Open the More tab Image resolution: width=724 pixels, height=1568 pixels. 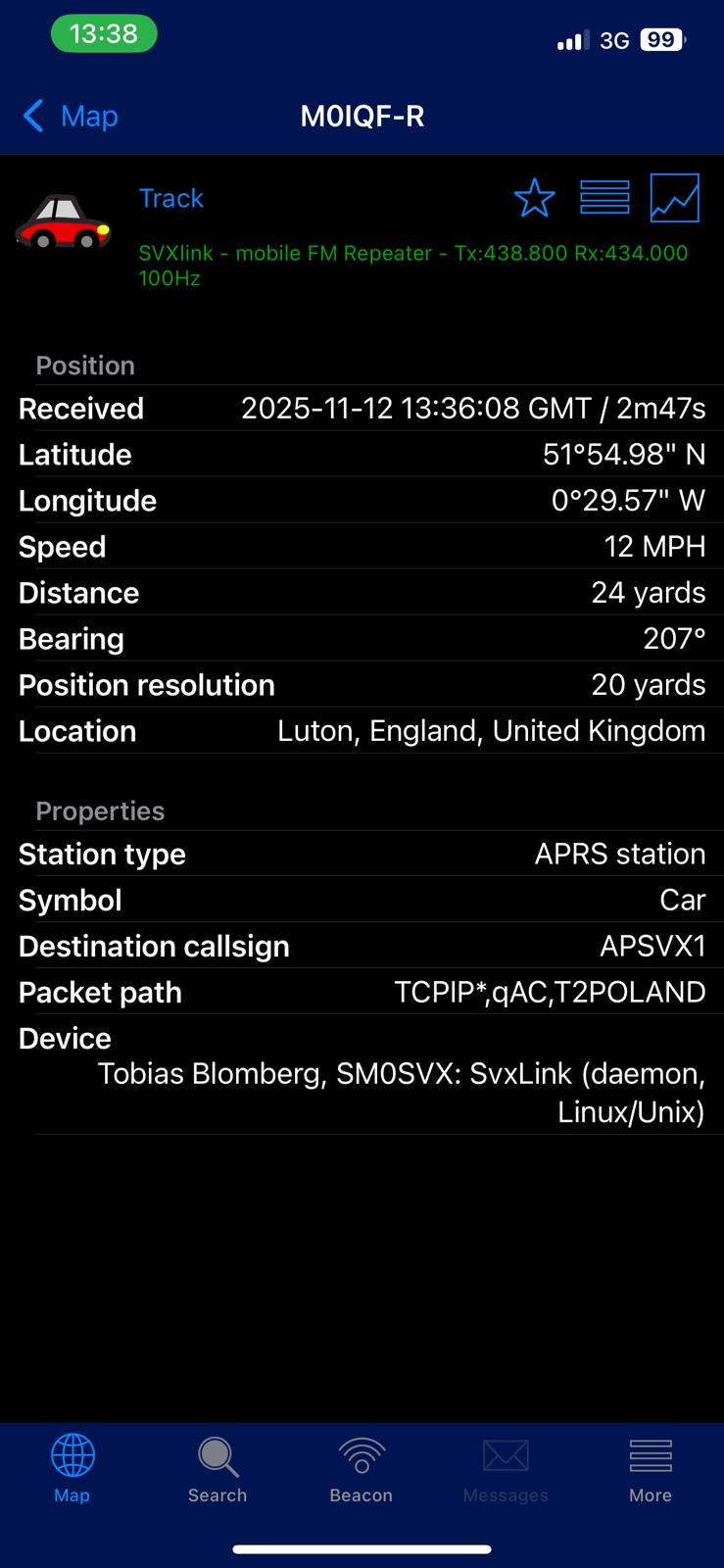[x=651, y=1467]
